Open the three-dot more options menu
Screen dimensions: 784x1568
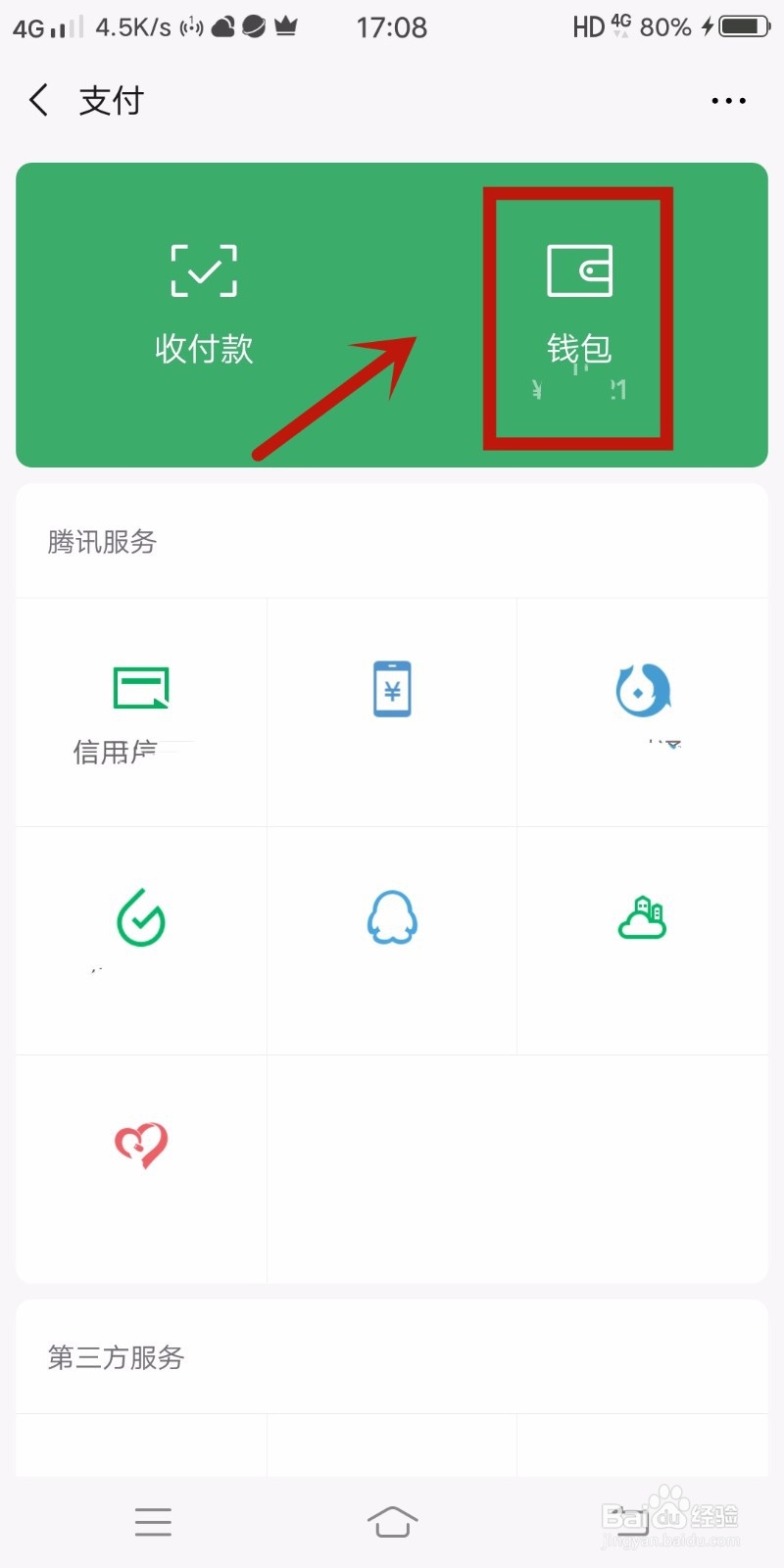tap(728, 99)
